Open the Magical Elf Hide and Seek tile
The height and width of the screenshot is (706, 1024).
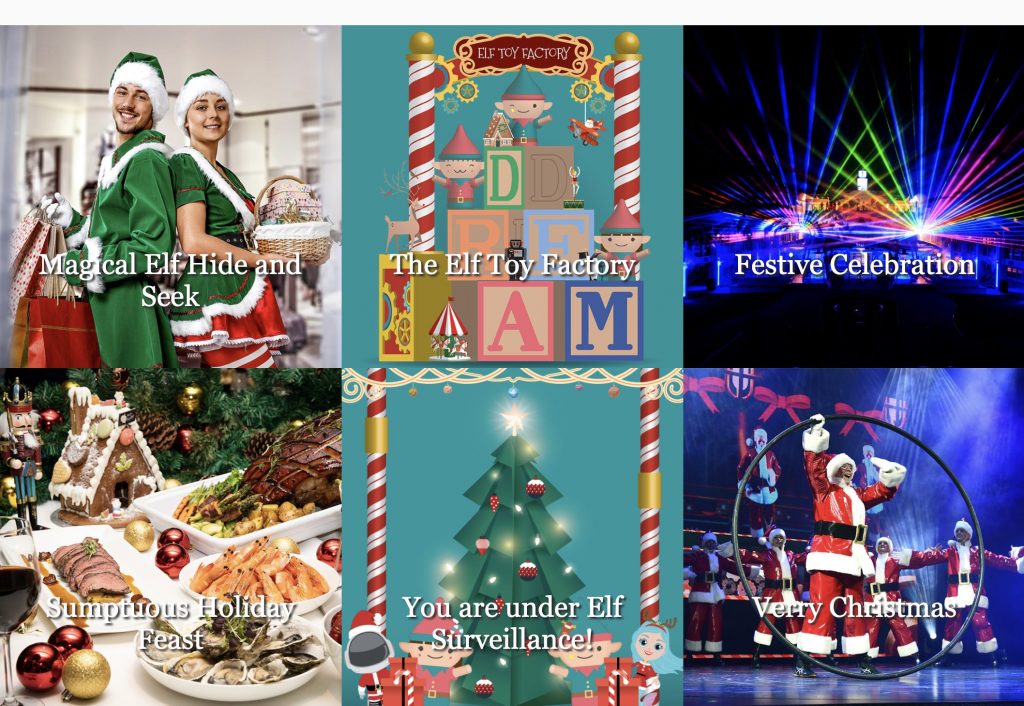(x=170, y=279)
